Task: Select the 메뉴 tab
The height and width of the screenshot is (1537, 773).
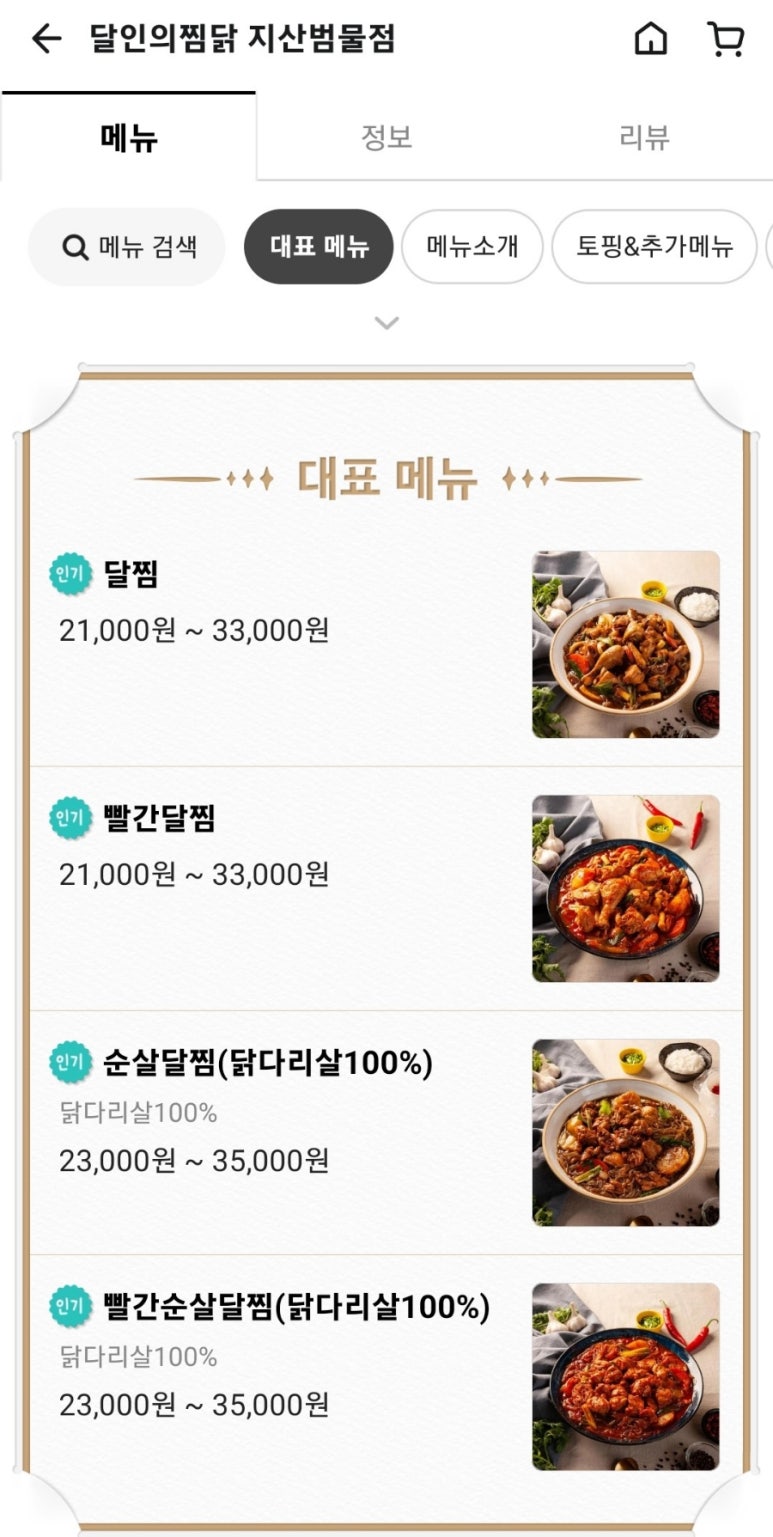Action: pyautogui.click(x=129, y=137)
